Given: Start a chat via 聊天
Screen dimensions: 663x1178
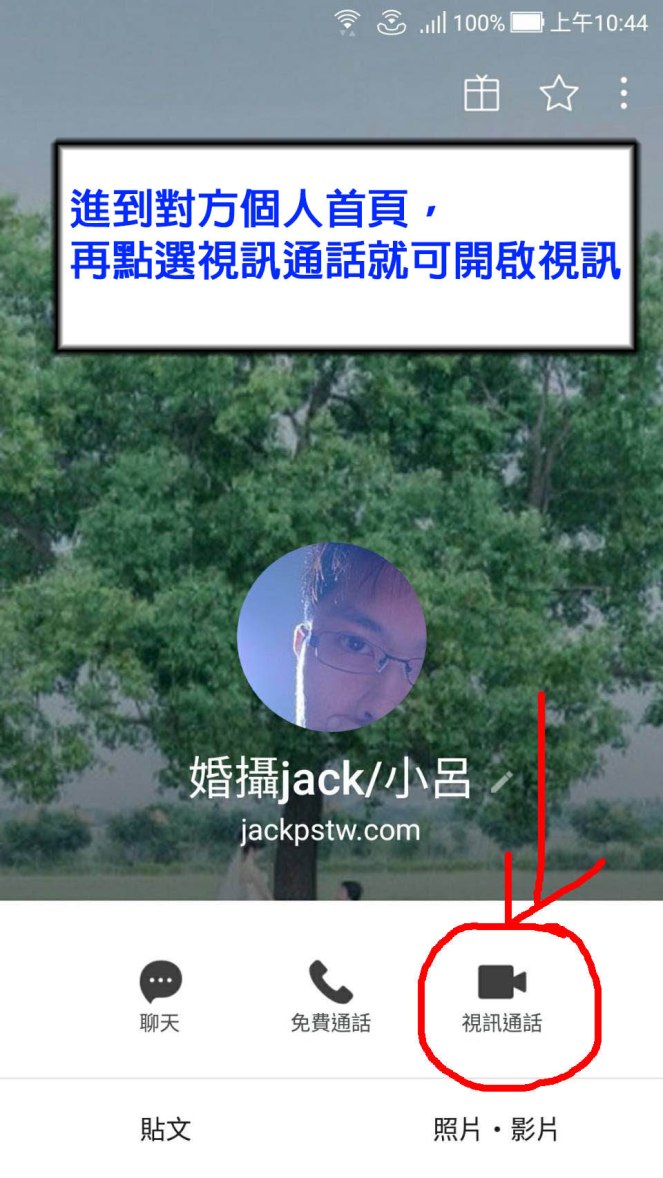Looking at the screenshot, I should 160,995.
